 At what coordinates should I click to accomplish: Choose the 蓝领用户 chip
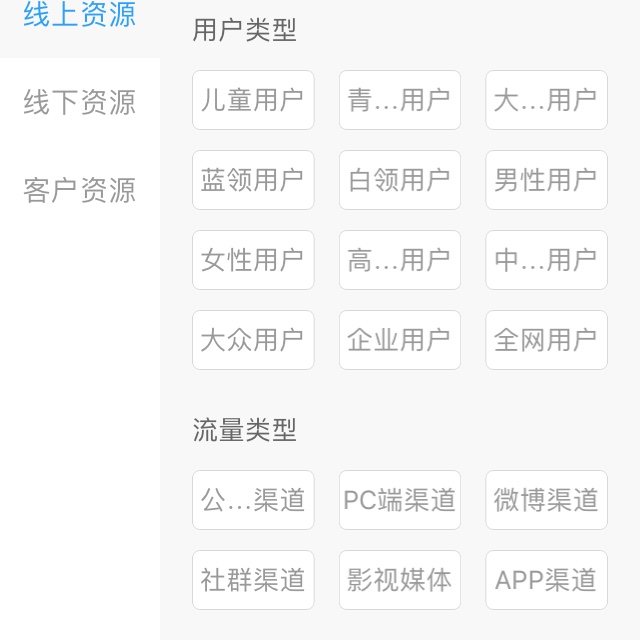coord(253,180)
